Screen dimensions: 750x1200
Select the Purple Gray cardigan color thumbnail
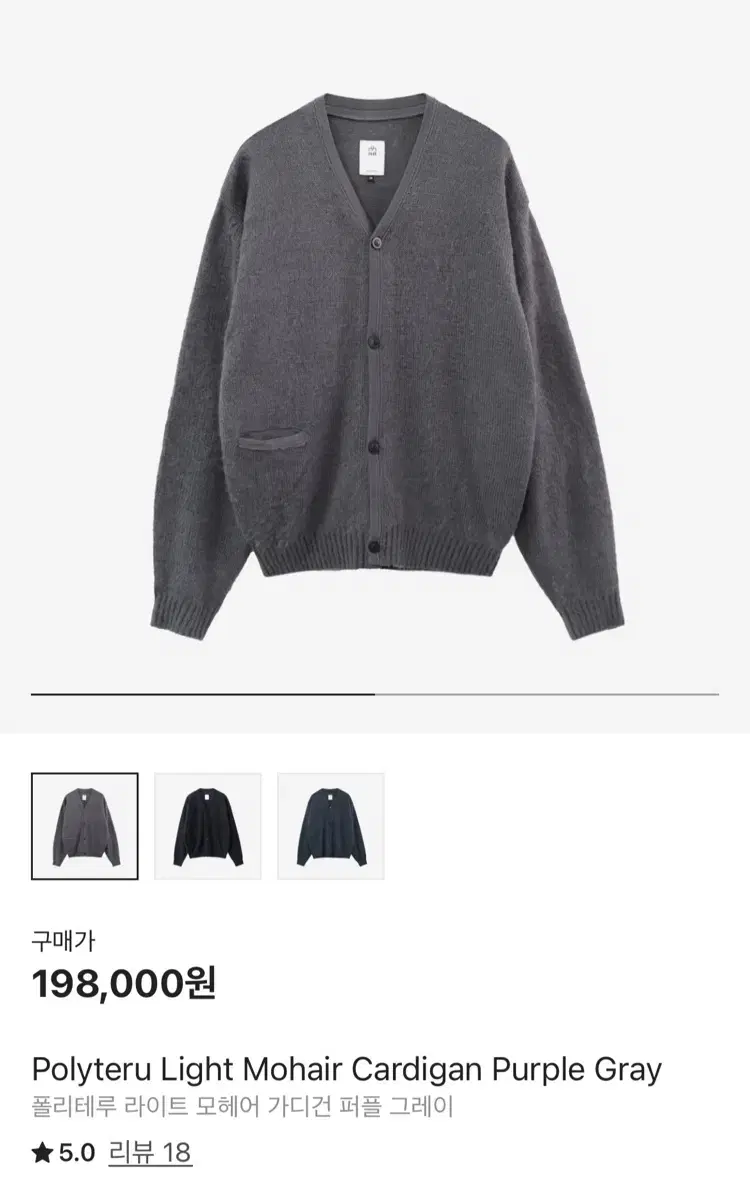[x=84, y=826]
